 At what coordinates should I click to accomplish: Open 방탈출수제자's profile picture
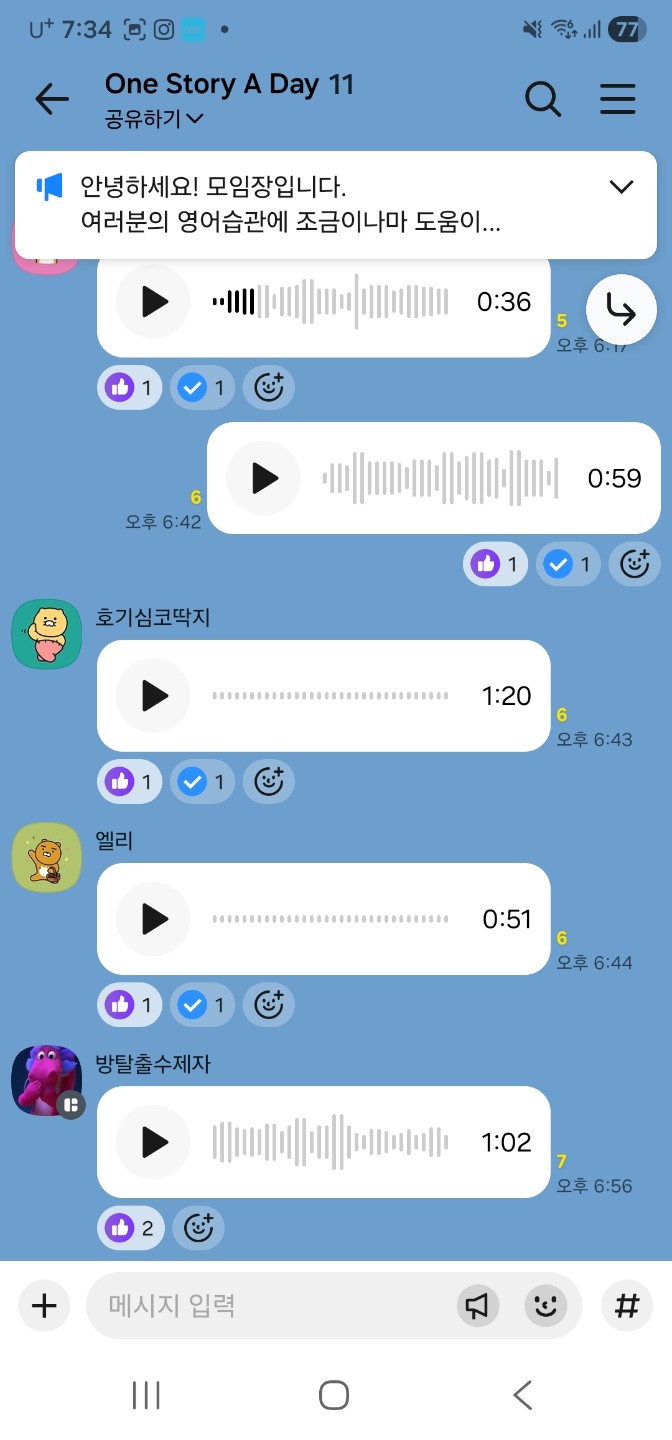46,1080
